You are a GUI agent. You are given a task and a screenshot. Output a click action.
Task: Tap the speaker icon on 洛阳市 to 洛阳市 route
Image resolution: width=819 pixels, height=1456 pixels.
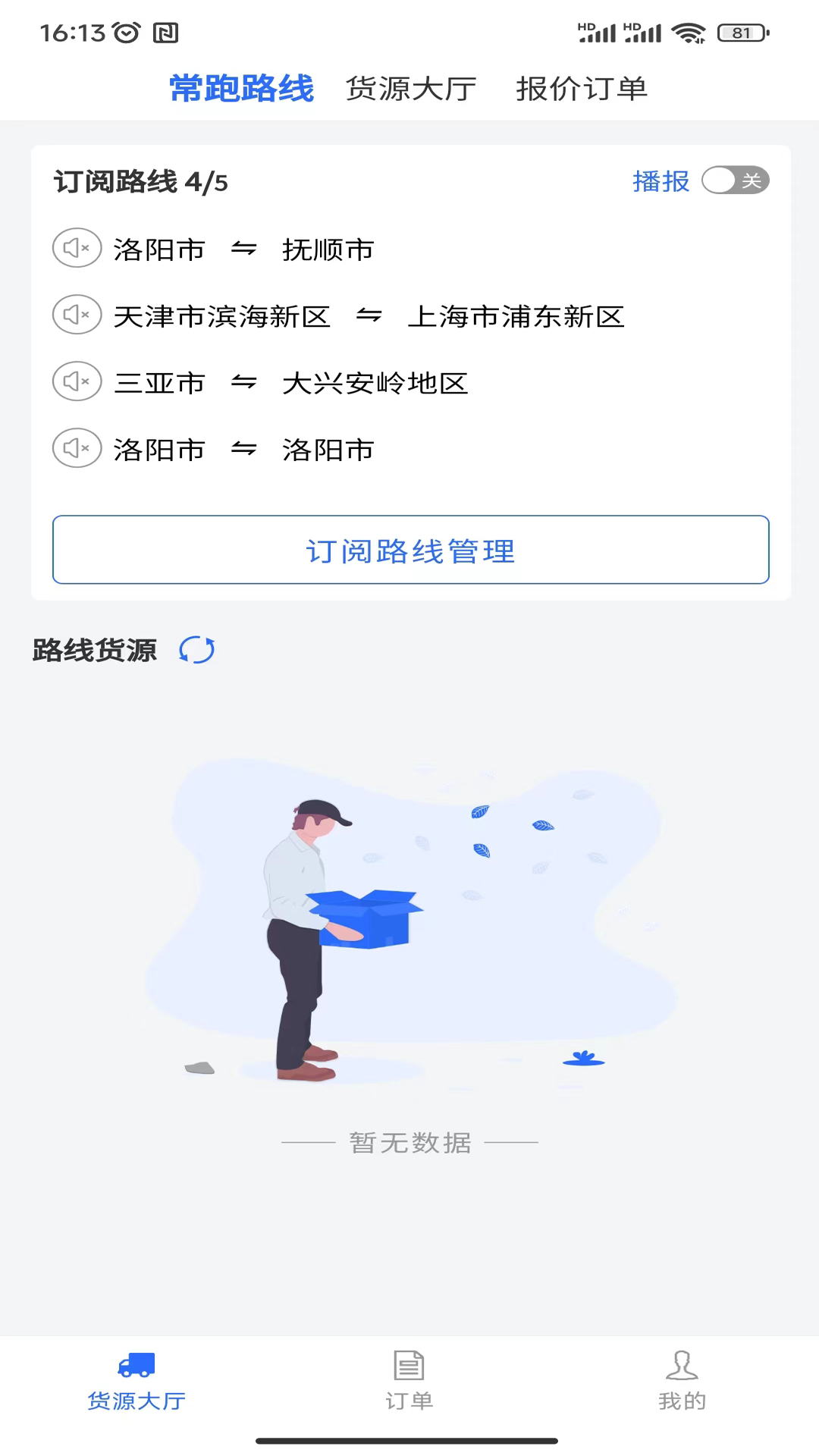[x=76, y=448]
